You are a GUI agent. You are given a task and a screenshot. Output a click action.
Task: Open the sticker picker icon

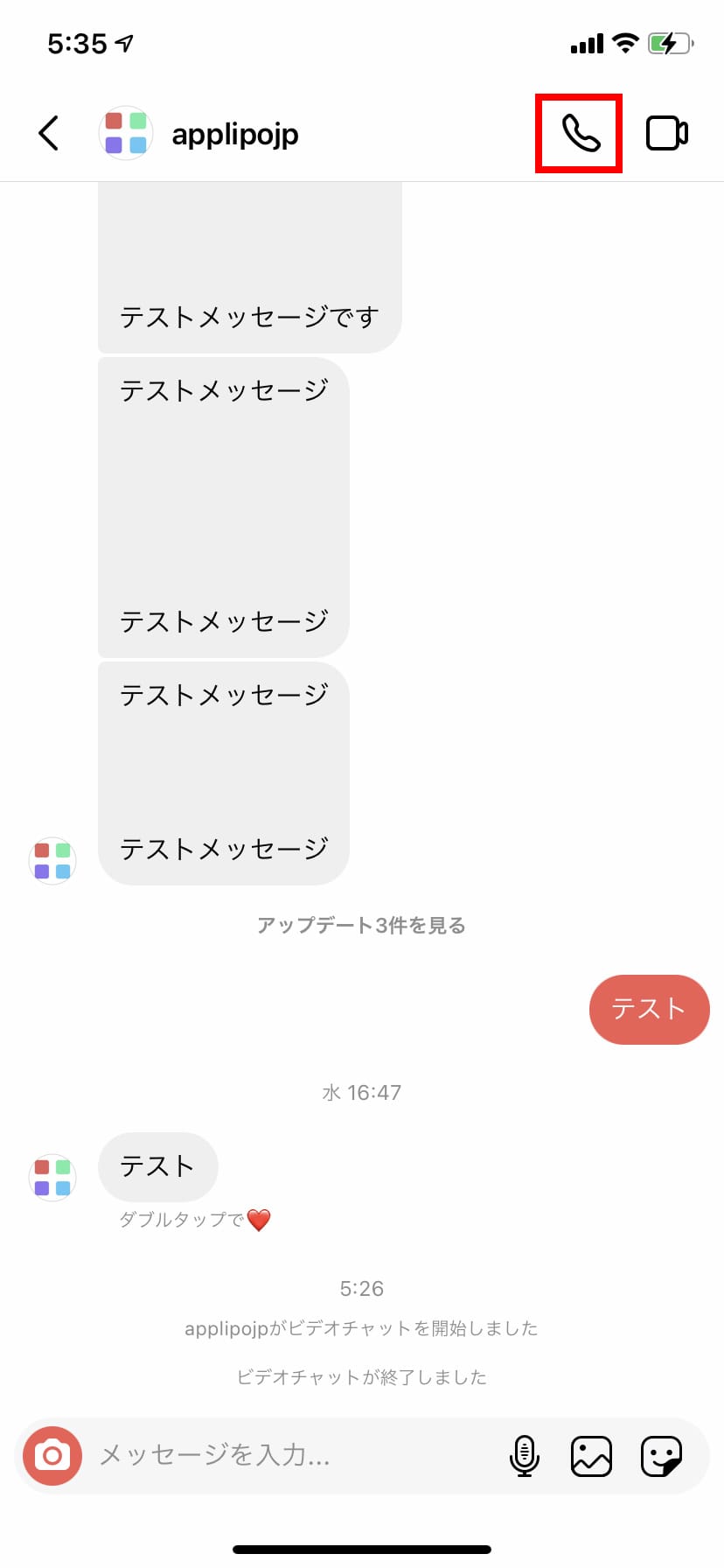661,1456
